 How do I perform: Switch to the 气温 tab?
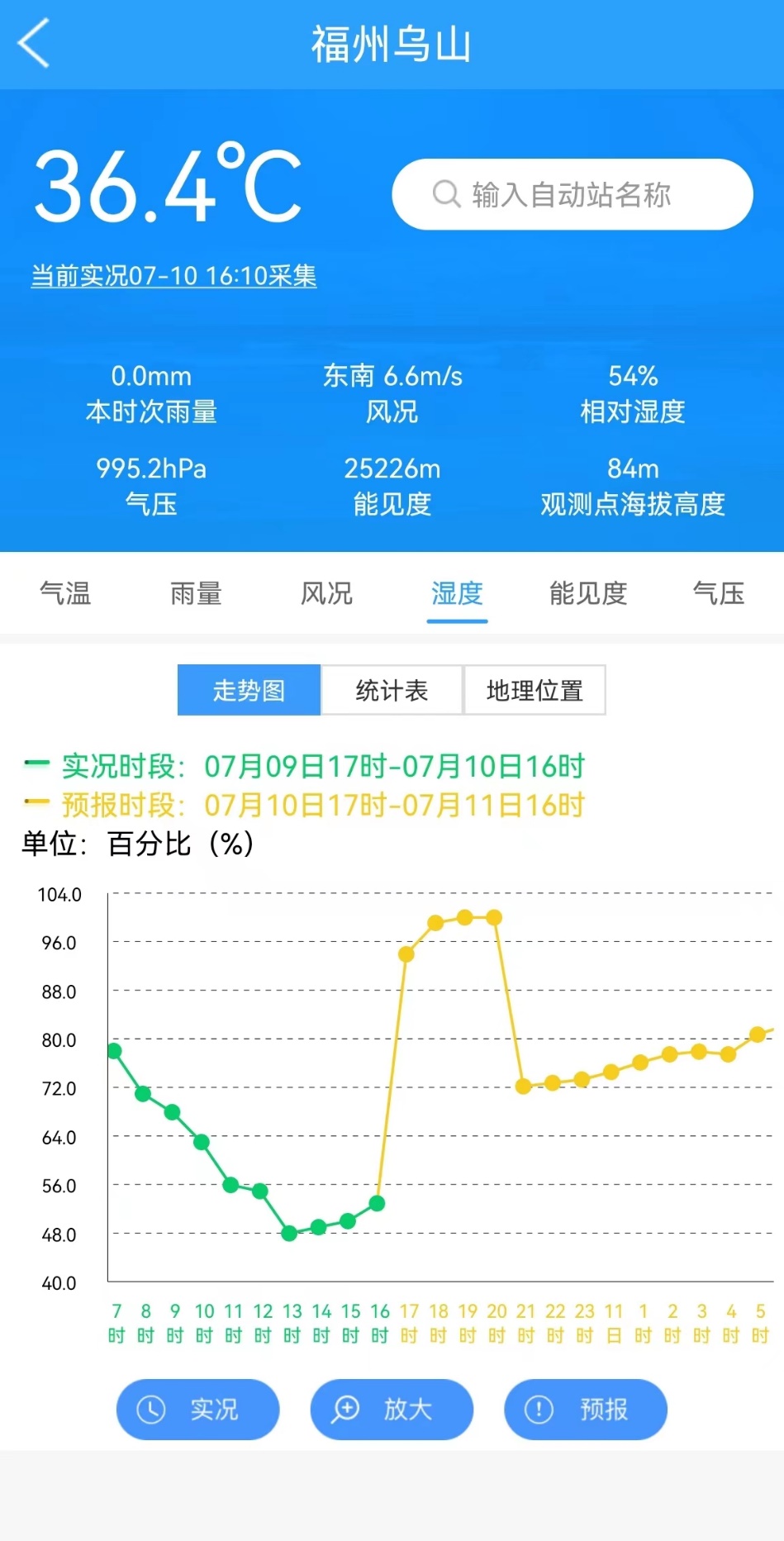(x=65, y=593)
